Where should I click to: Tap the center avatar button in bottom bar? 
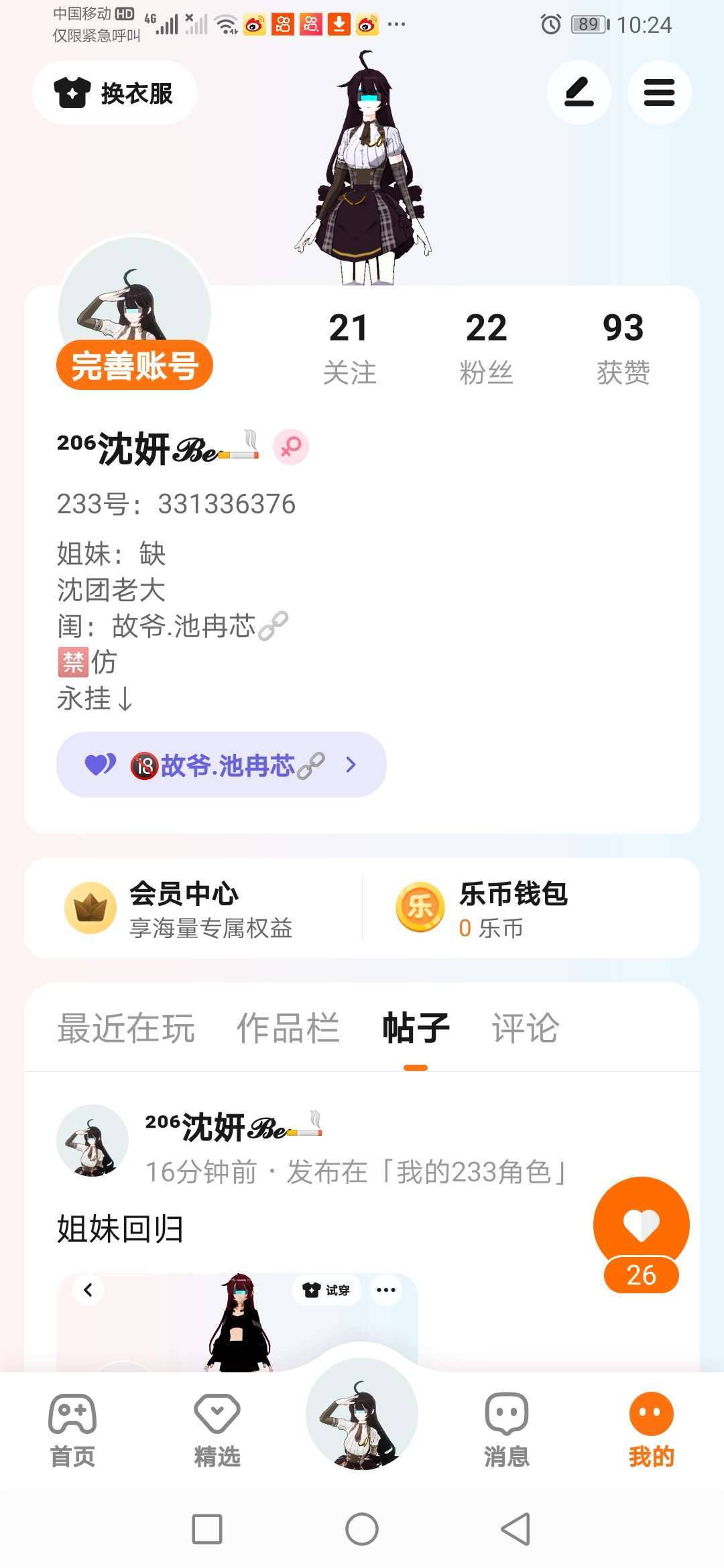(x=362, y=1414)
